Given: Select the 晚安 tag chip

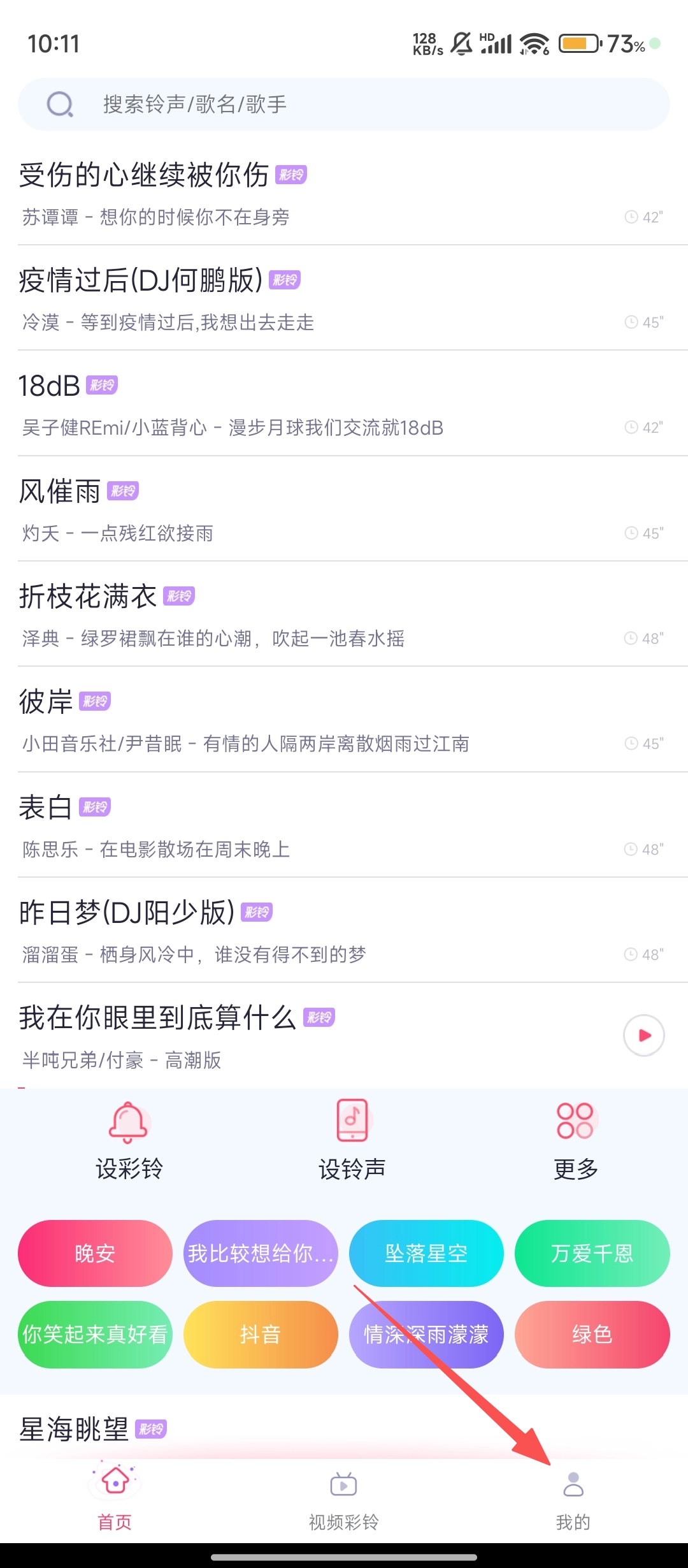Looking at the screenshot, I should pos(95,1253).
